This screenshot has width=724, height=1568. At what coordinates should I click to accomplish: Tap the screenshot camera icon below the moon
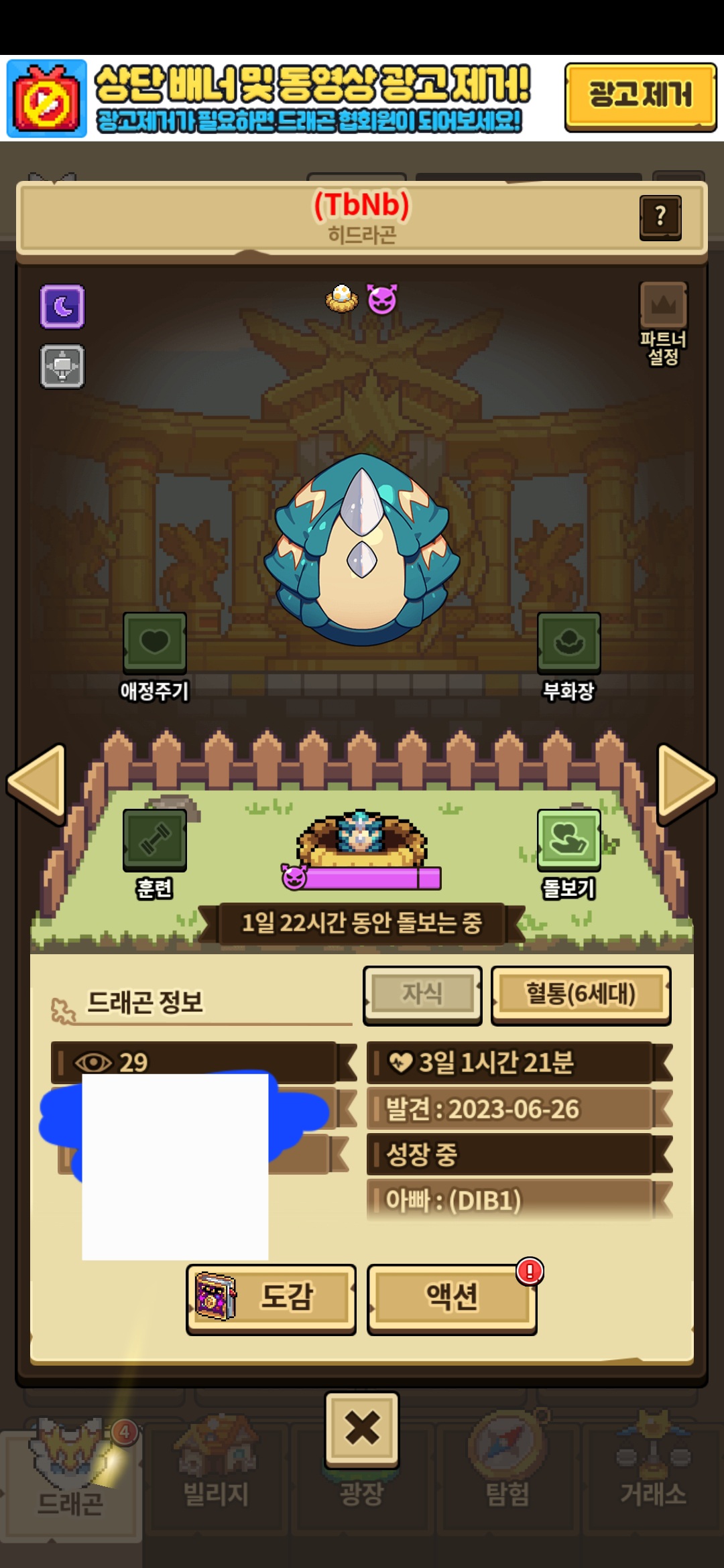coord(62,367)
